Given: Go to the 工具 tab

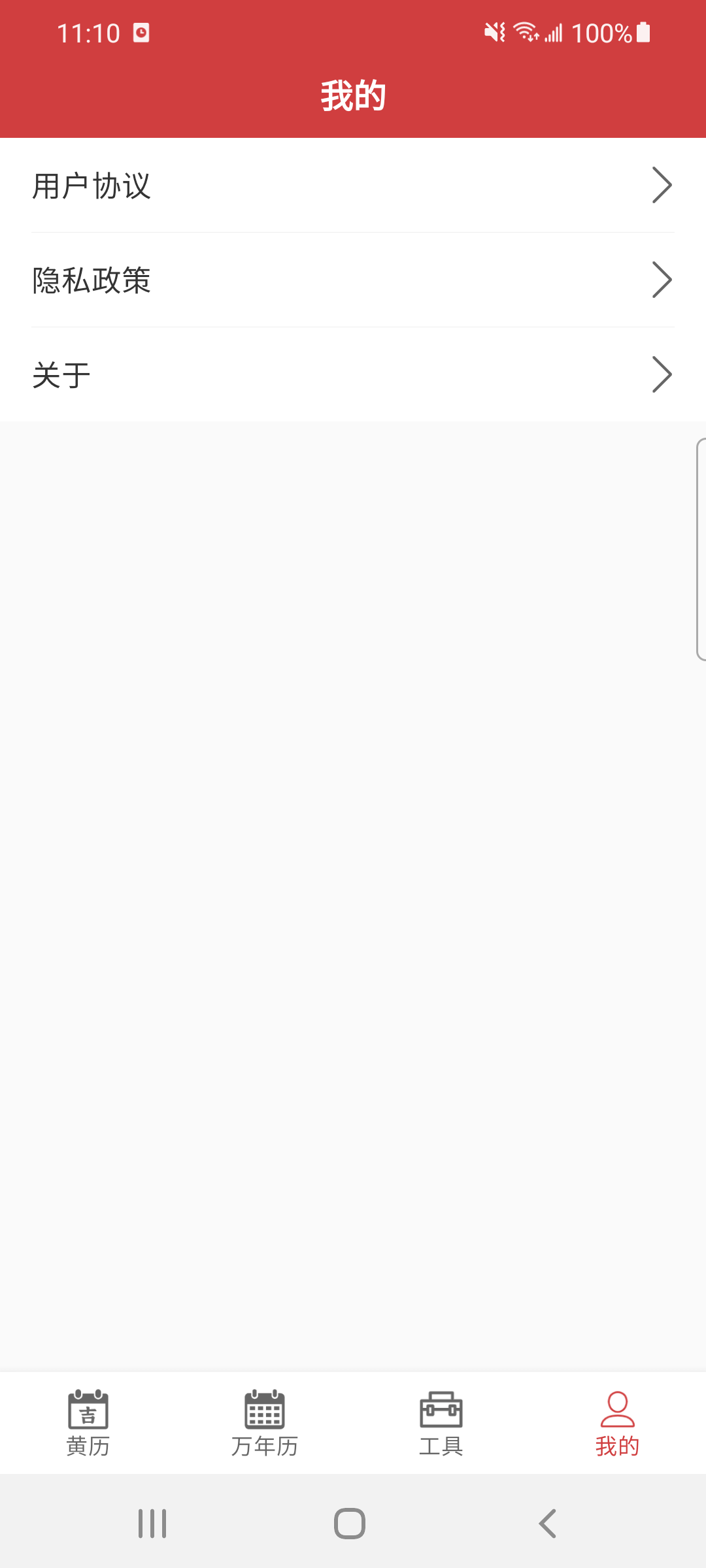Looking at the screenshot, I should (441, 1423).
